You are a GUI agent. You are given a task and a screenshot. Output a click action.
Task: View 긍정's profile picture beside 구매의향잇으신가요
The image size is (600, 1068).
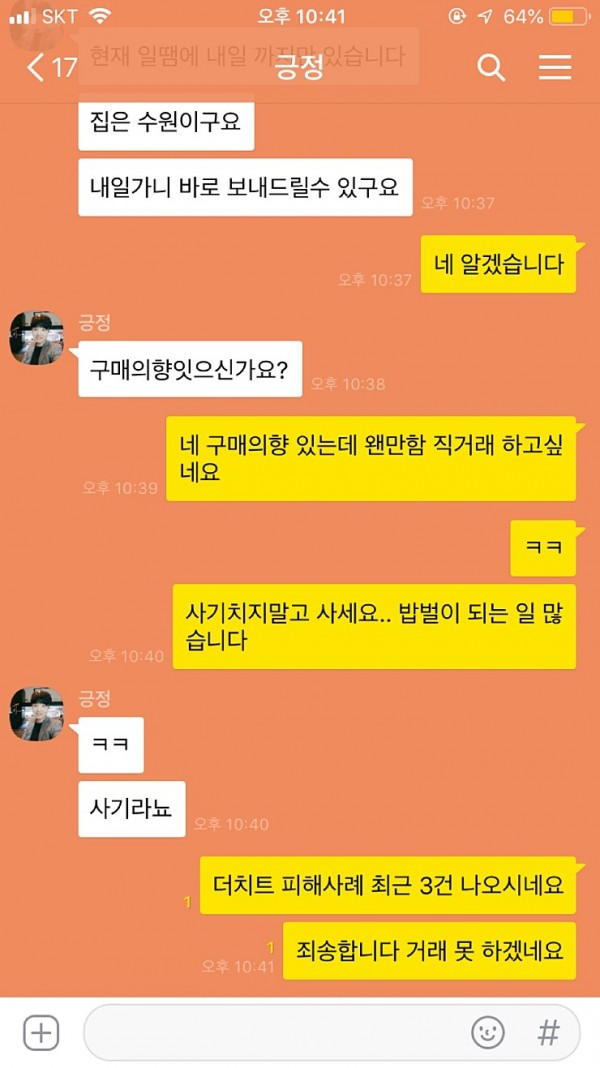tap(37, 338)
